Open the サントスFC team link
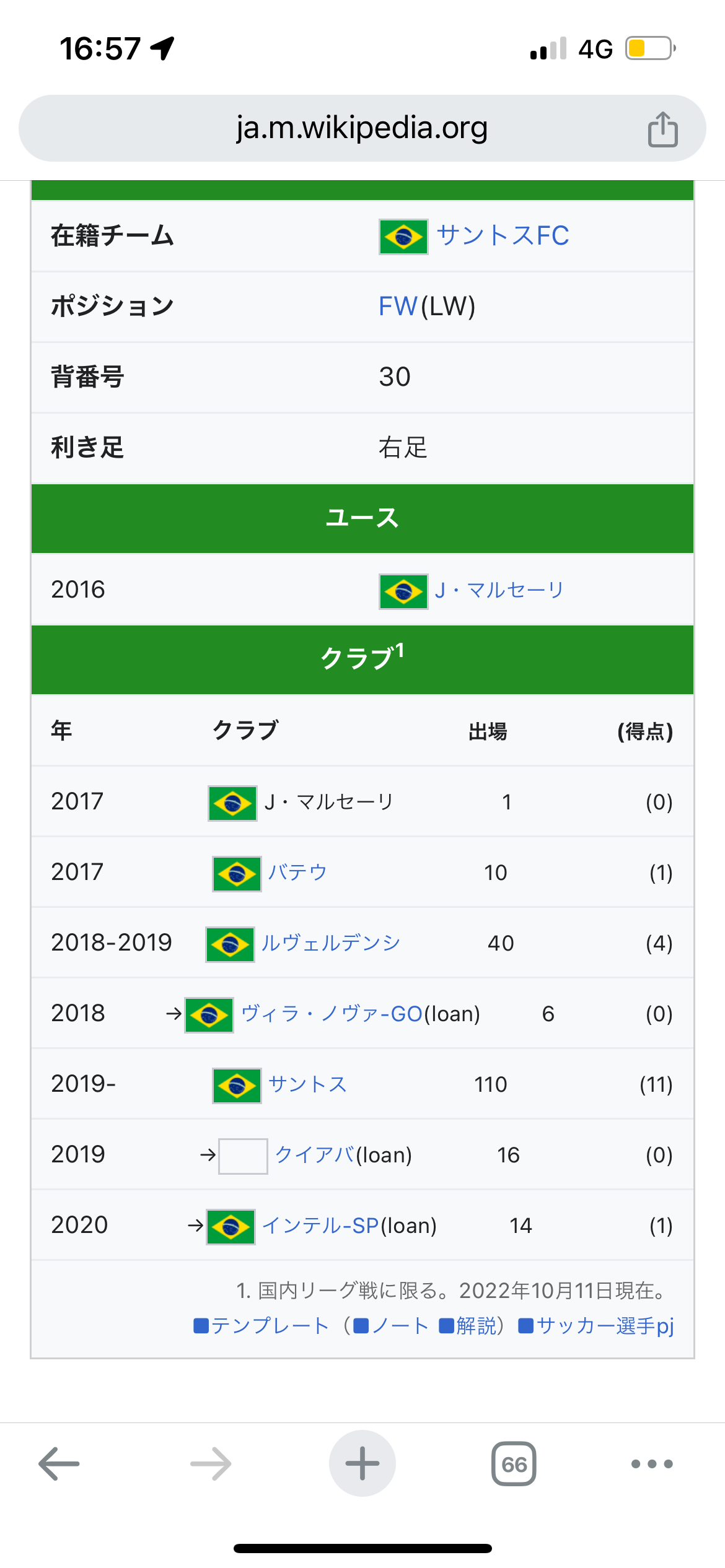Screen dimensions: 725x1568 pos(503,236)
